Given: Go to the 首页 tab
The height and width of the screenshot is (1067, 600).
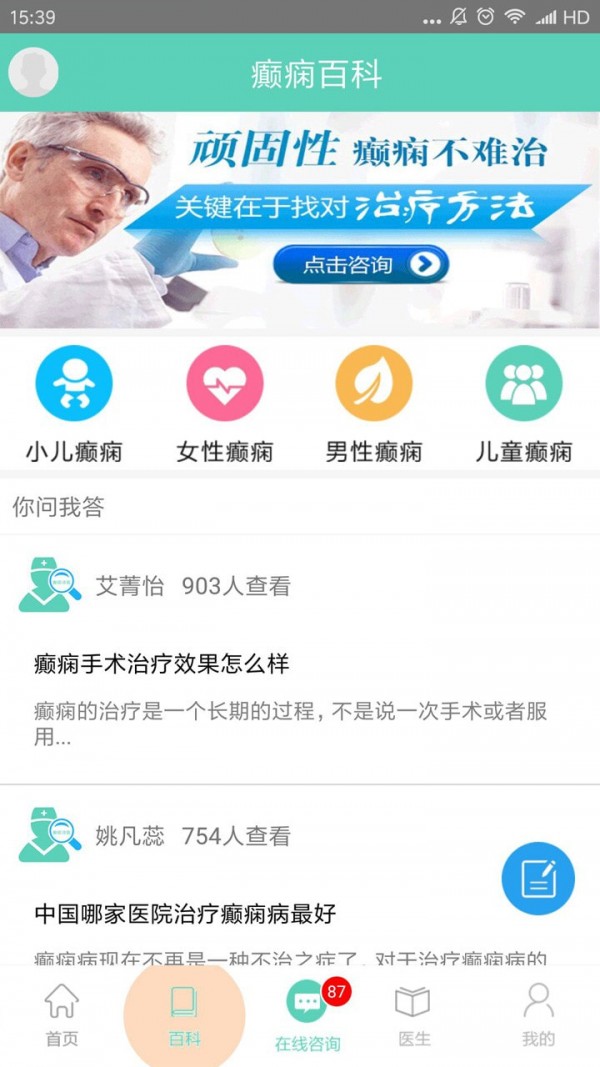Looking at the screenshot, I should tap(62, 1014).
